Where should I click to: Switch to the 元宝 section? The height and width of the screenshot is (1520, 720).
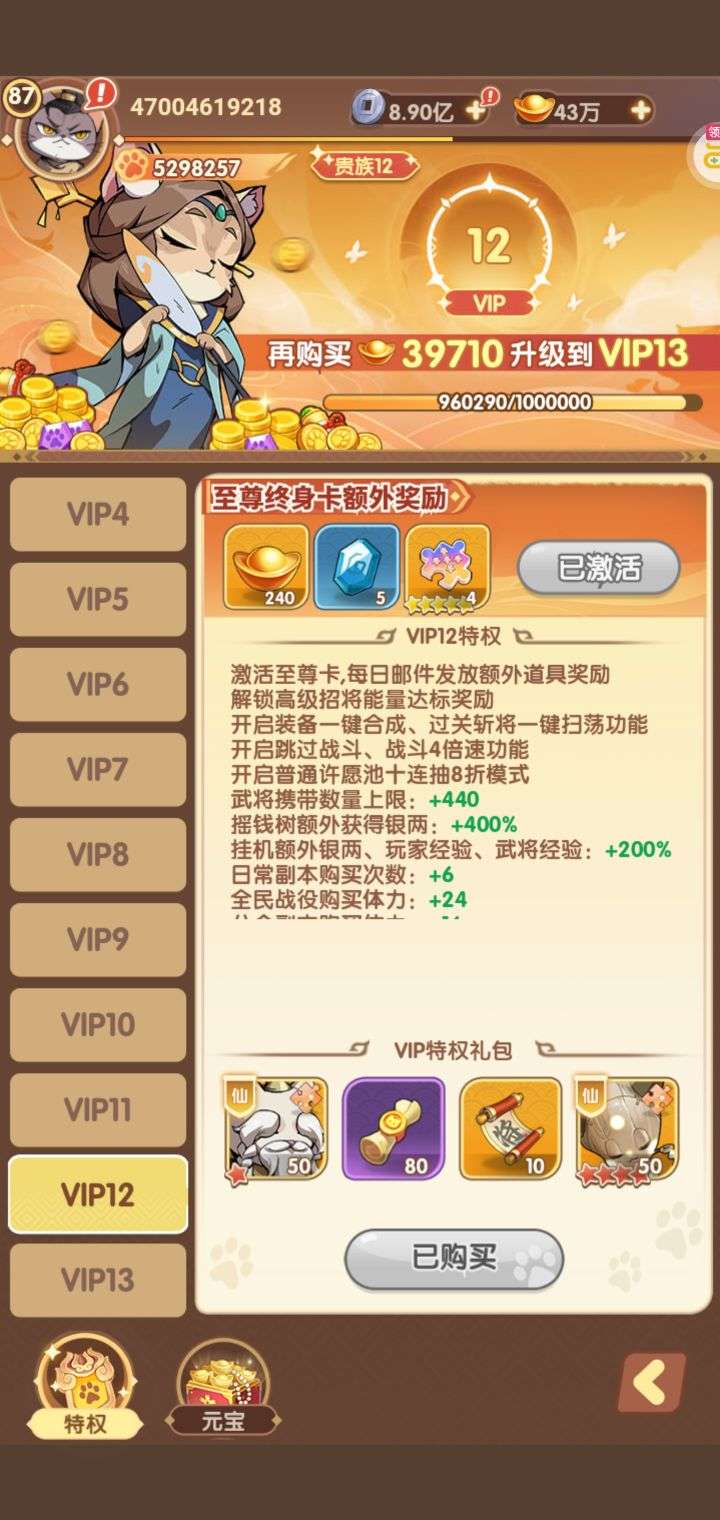(x=223, y=1386)
